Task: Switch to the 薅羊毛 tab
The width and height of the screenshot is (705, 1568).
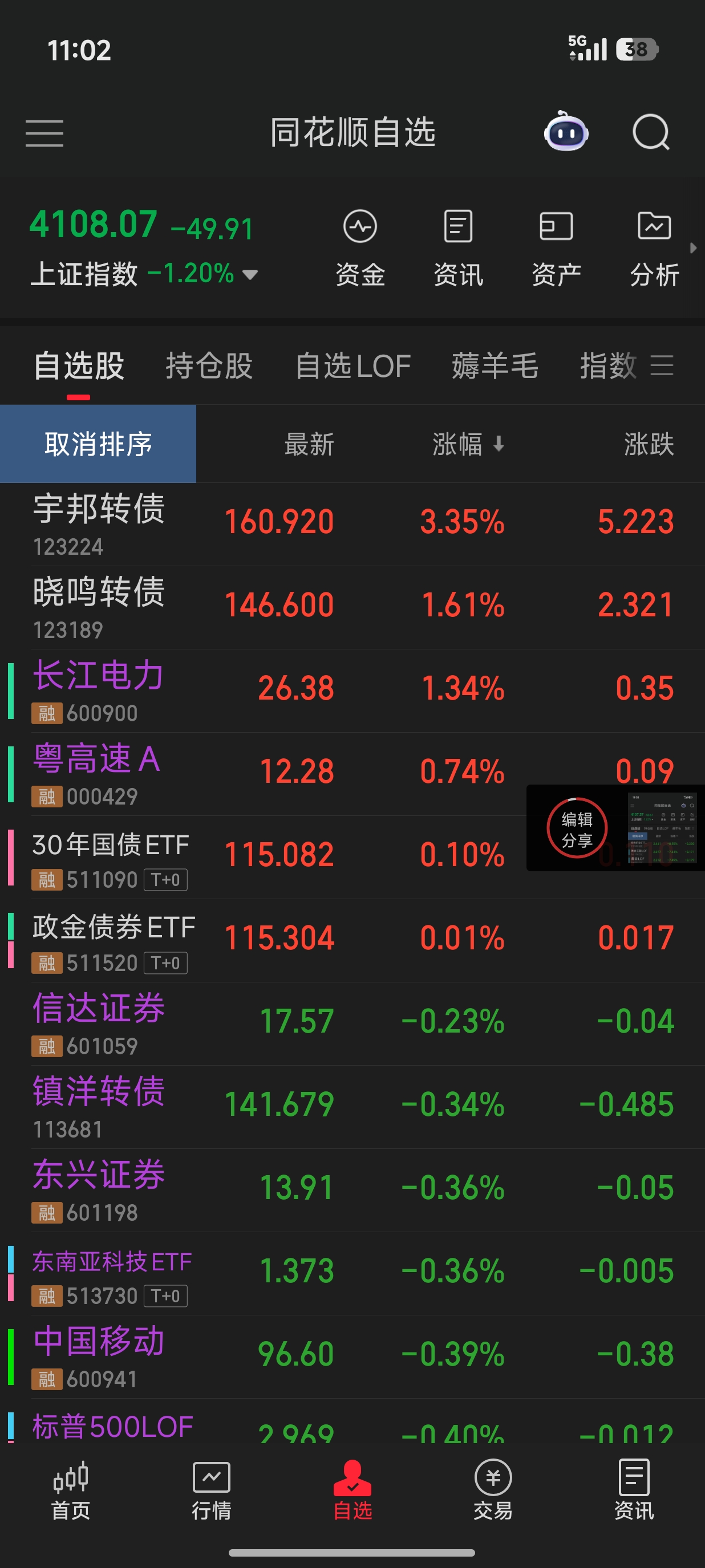Action: 495,366
